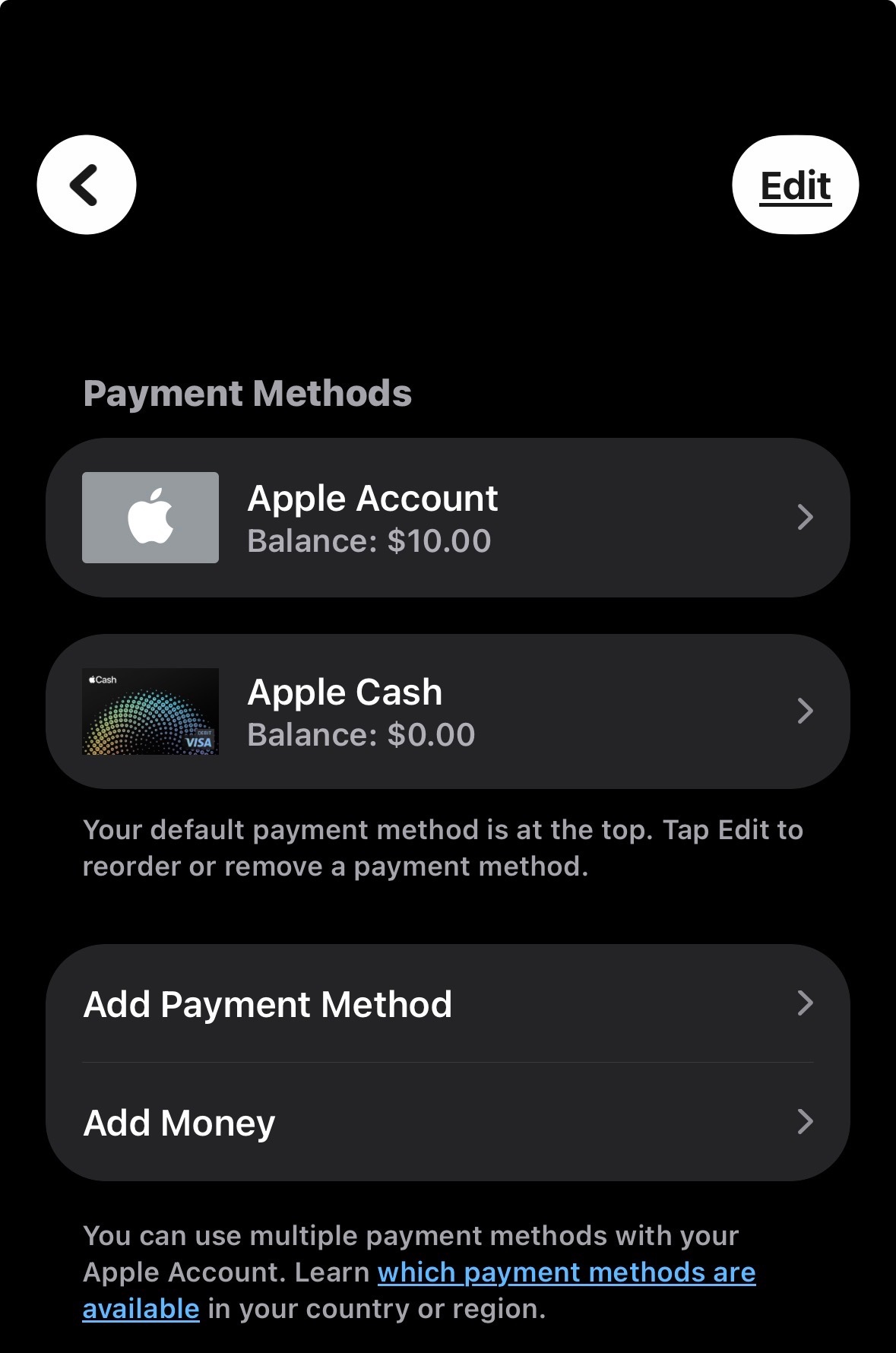Open the Apple Account payment method

tap(448, 518)
